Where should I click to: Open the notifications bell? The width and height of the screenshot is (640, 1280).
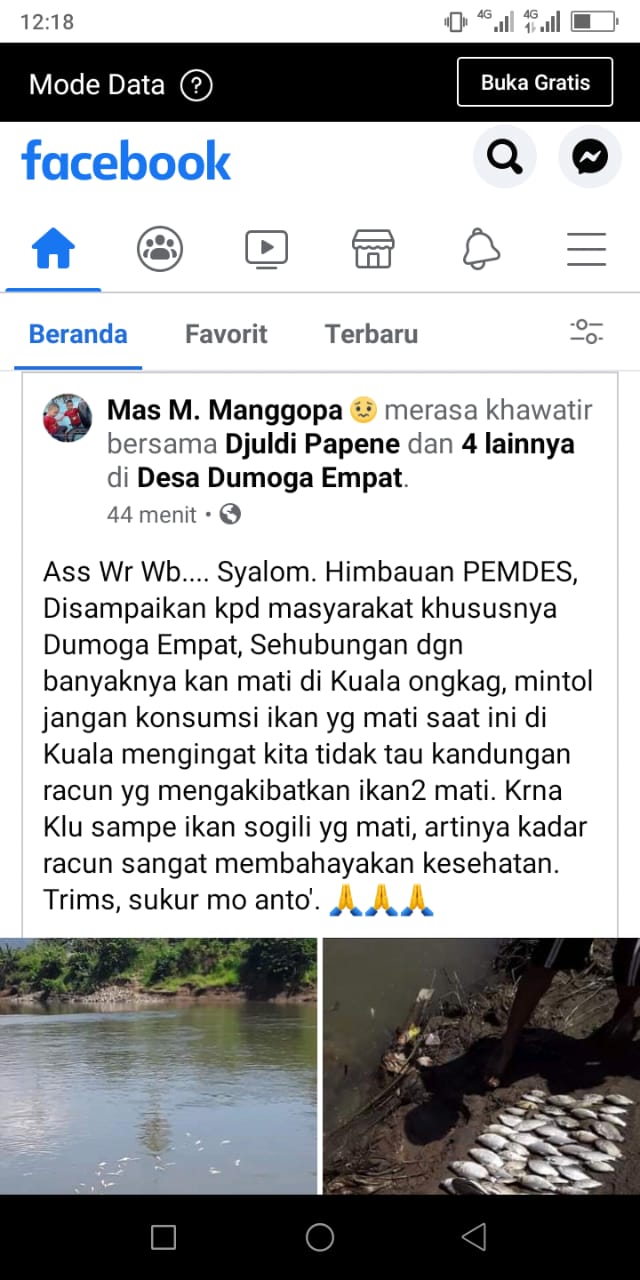pos(481,248)
